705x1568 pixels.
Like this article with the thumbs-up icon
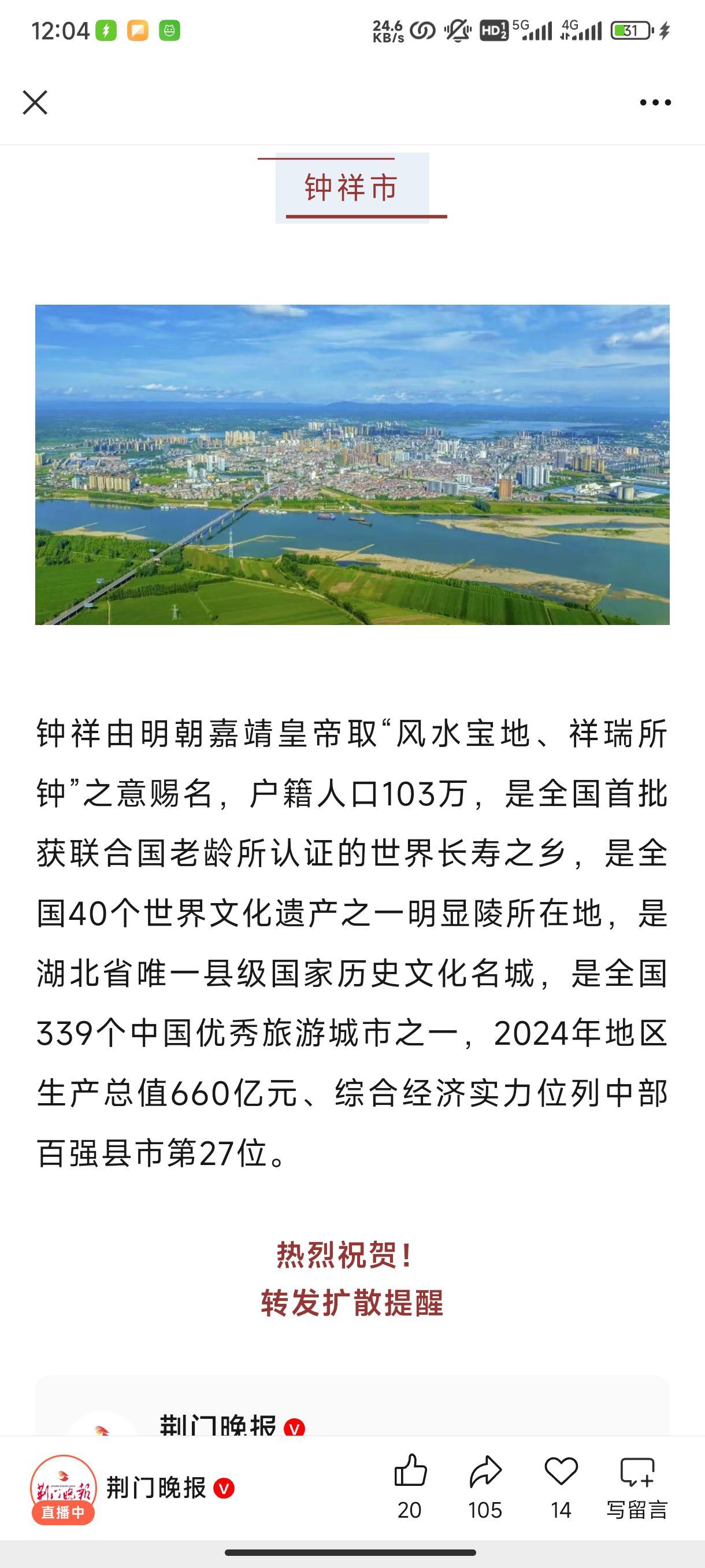pos(411,1472)
